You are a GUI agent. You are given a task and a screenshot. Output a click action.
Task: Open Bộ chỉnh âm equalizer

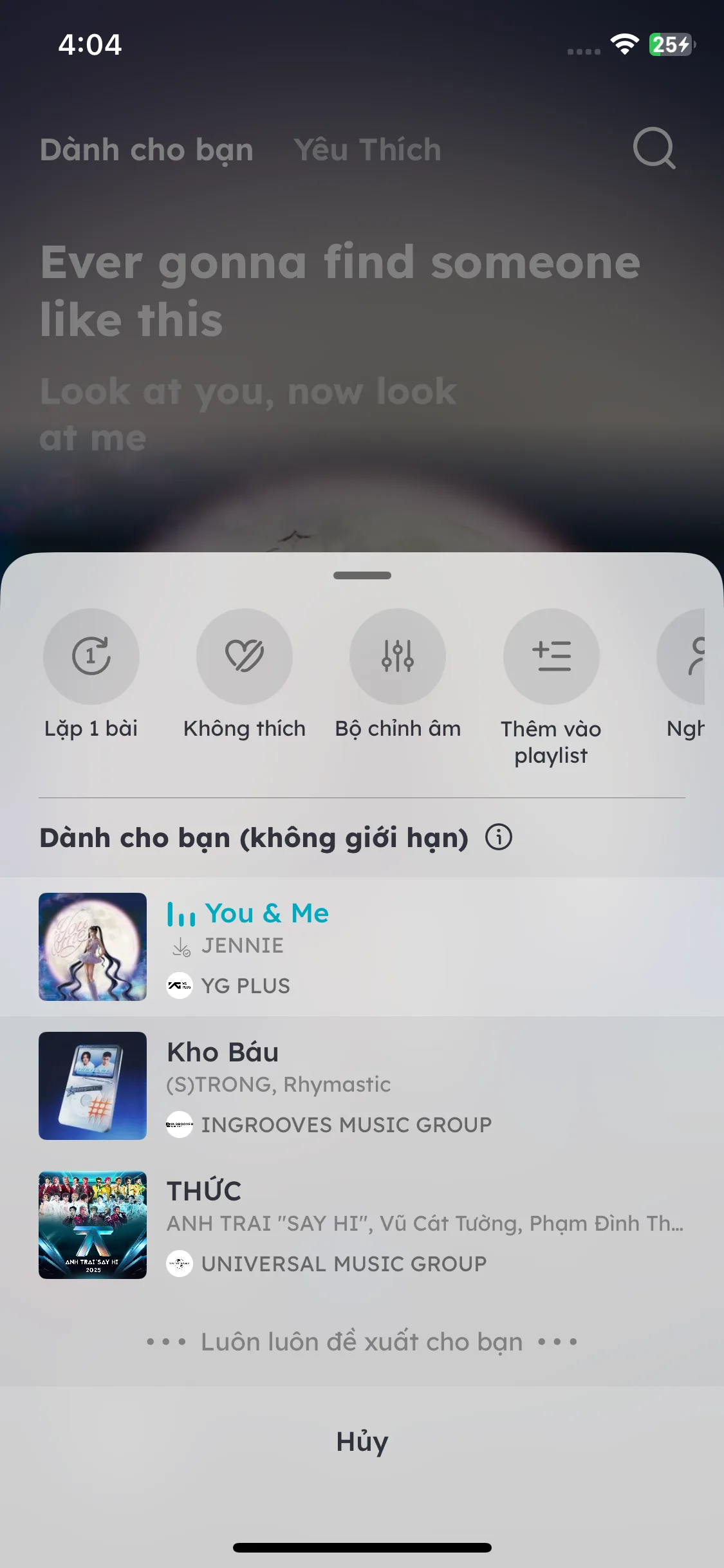point(397,657)
